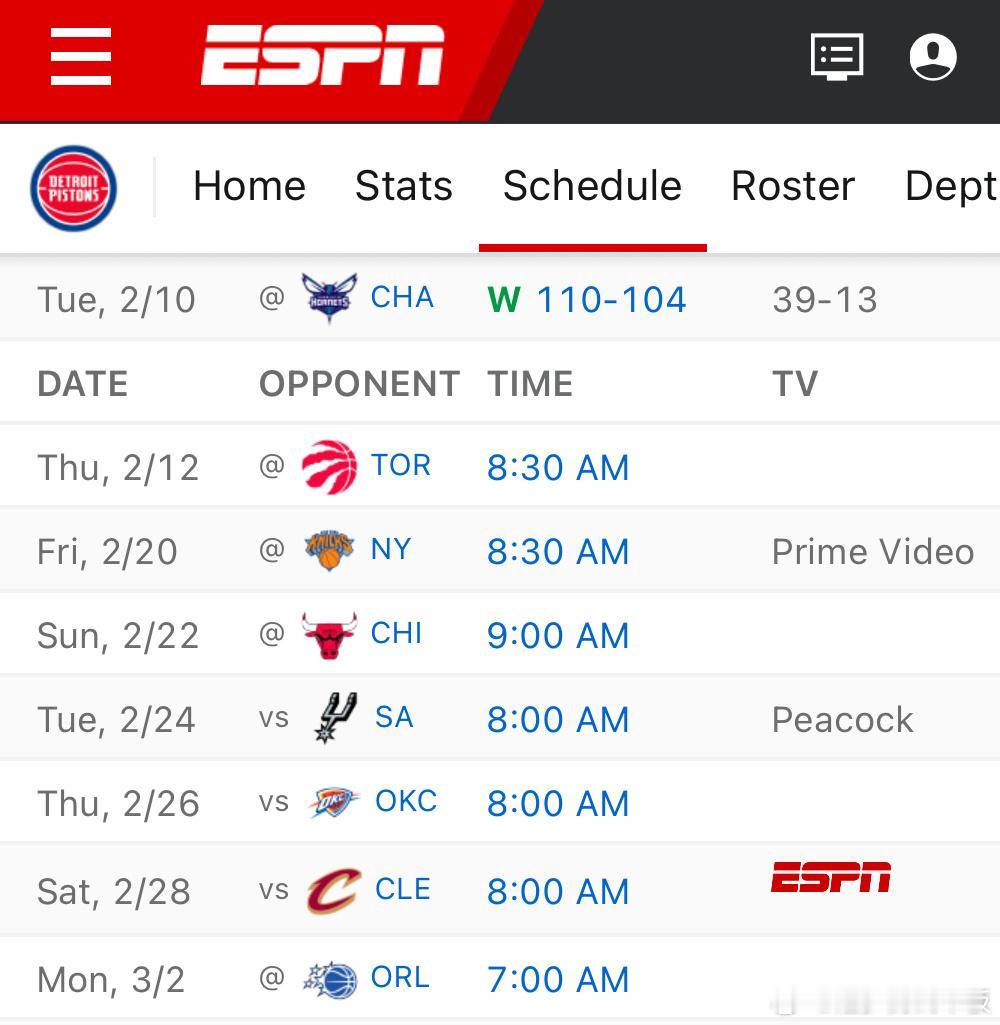This screenshot has height=1025, width=1000.
Task: Switch to the Home tab
Action: [x=249, y=187]
